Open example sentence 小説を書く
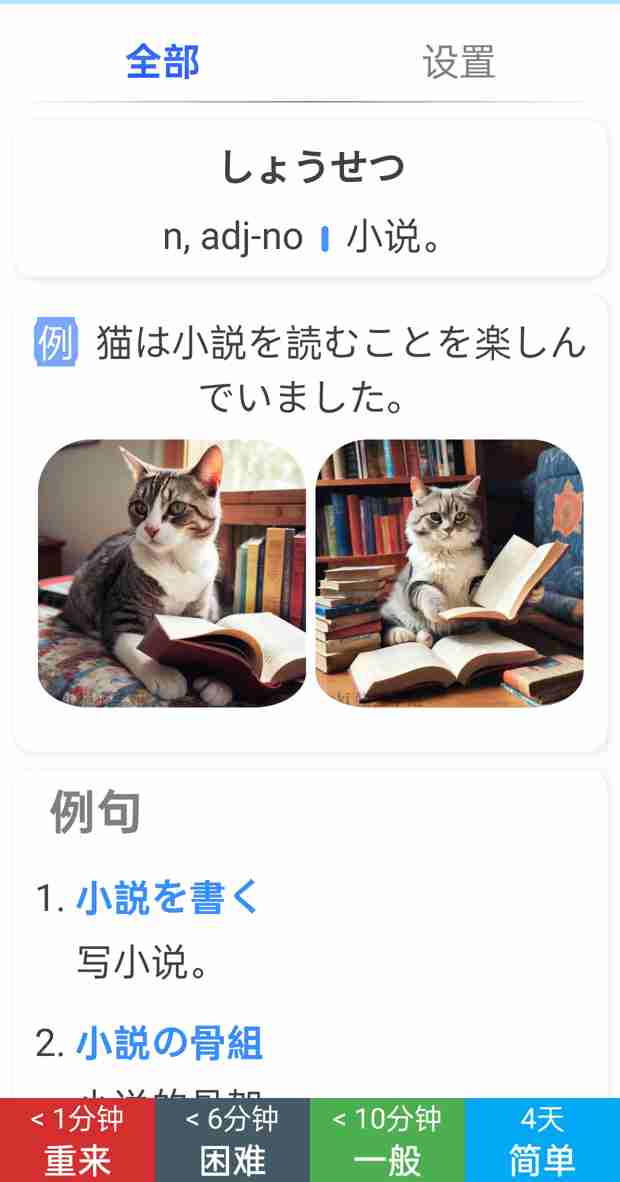 click(168, 898)
